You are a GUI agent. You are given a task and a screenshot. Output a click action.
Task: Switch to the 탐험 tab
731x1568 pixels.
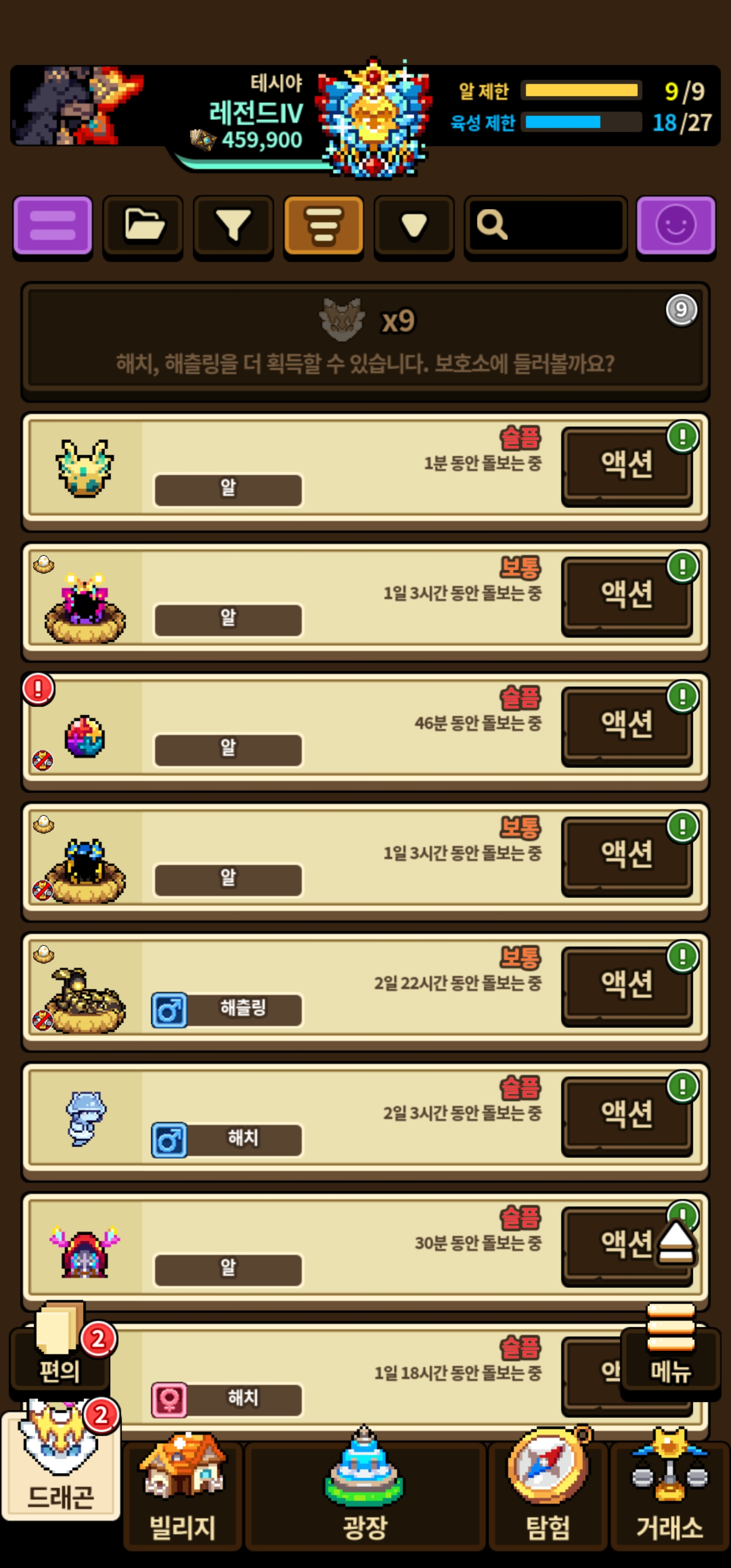(548, 1498)
